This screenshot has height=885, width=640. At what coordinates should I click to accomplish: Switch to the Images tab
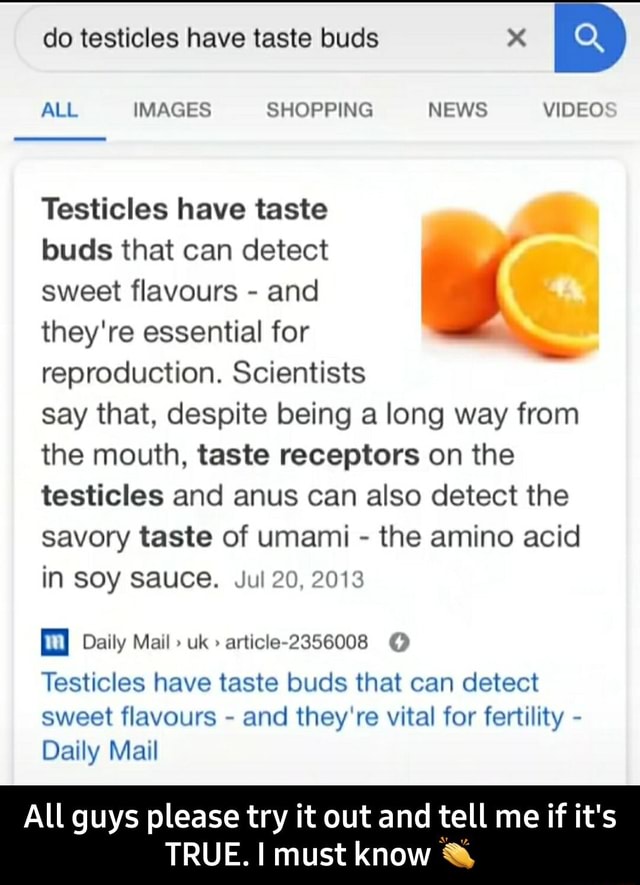coord(172,109)
